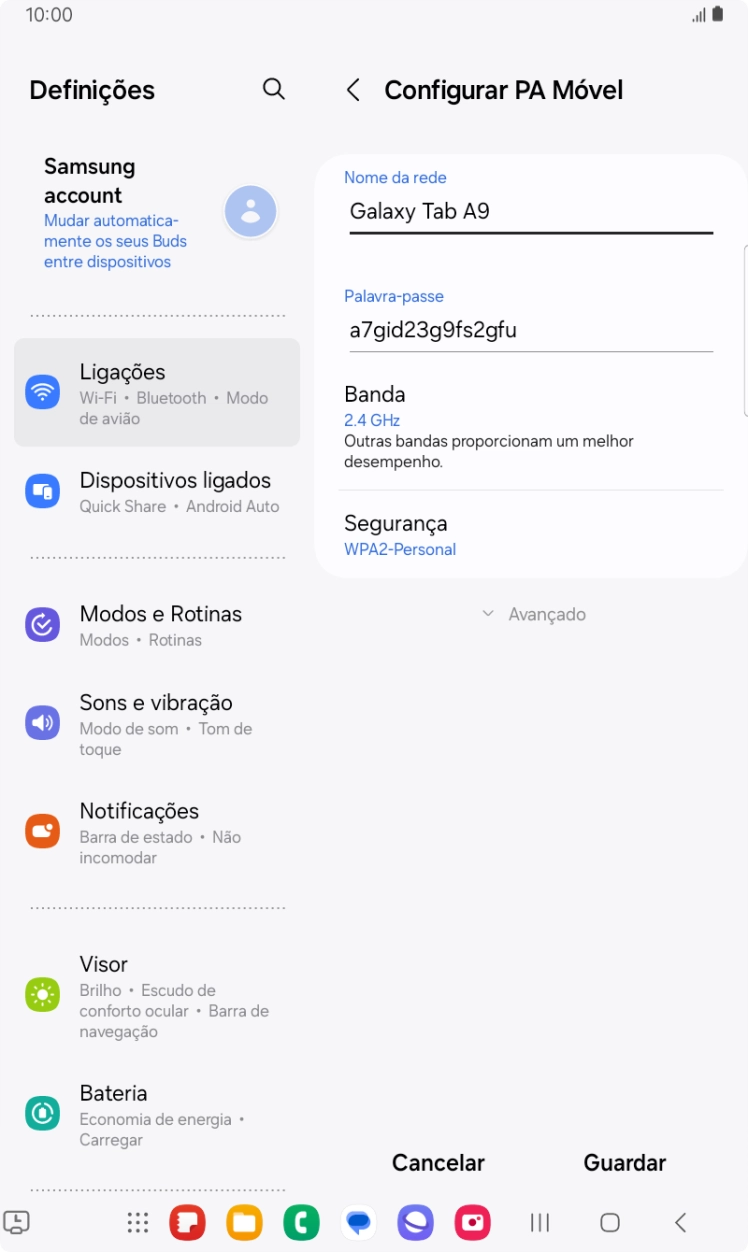Open the Messages app icon
The width and height of the screenshot is (748, 1252).
pyautogui.click(x=358, y=1222)
